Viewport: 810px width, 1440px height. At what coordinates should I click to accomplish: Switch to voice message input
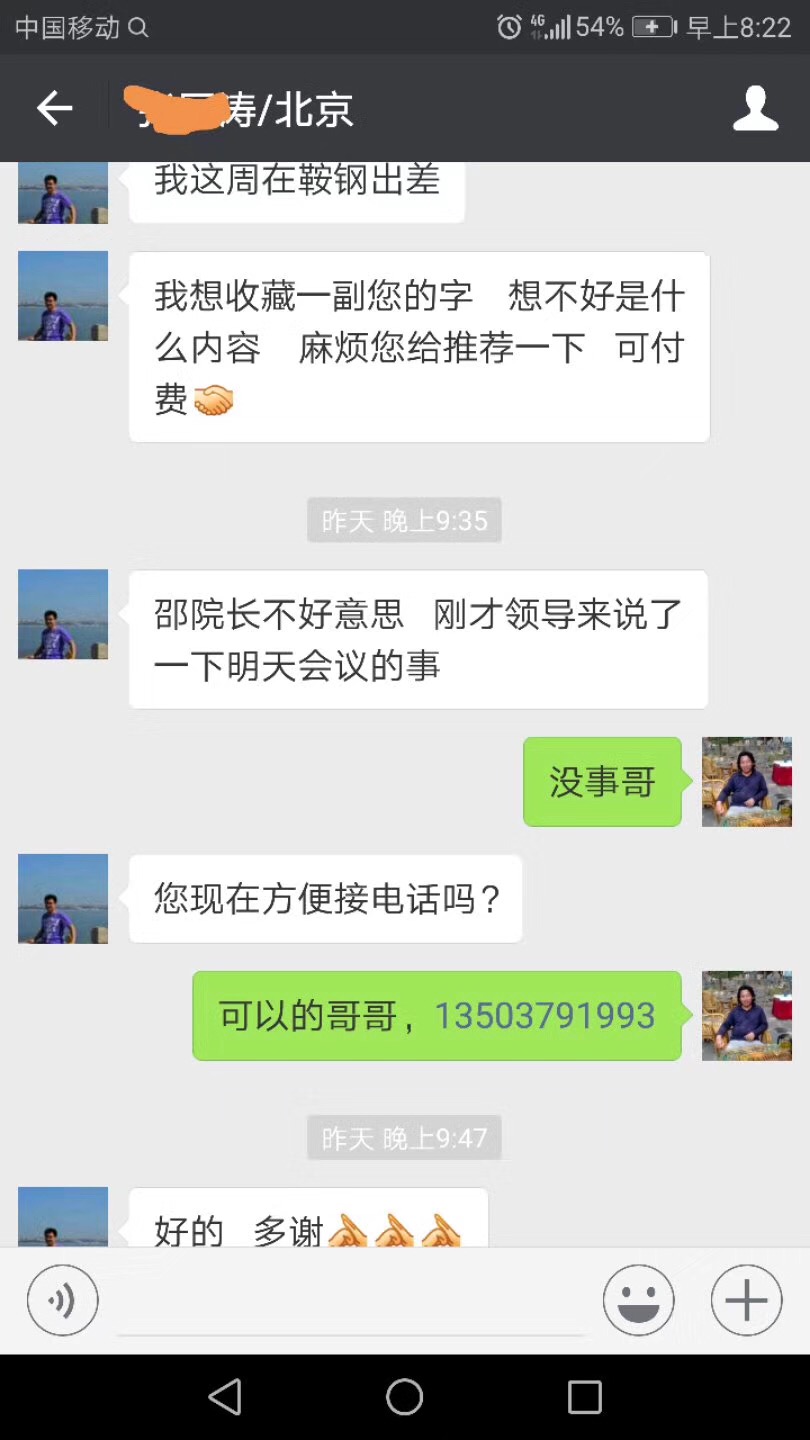tap(62, 1300)
